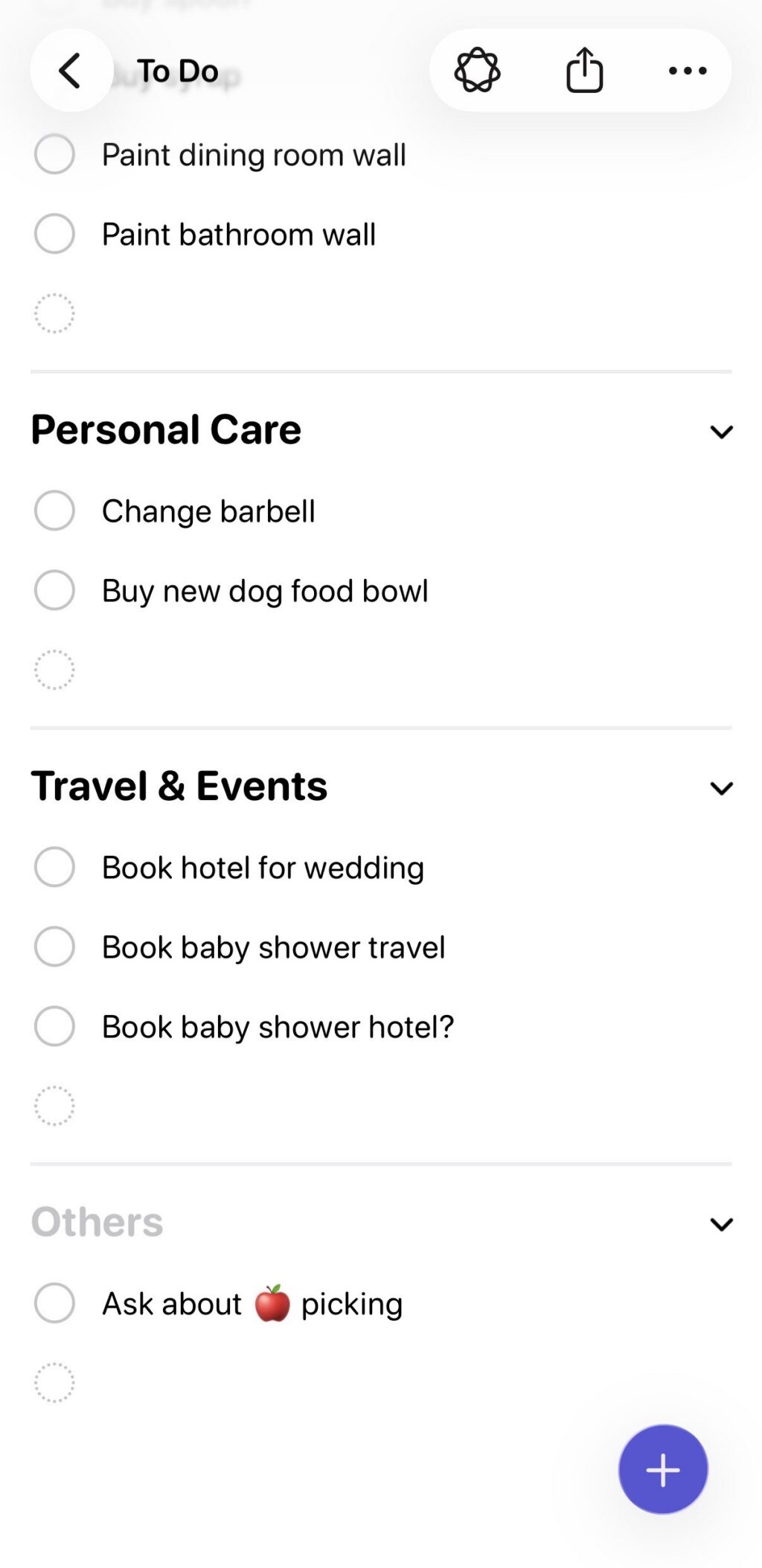Screen dimensions: 762x1568
Task: Tick Book hotel for wedding
Action: click(x=54, y=867)
